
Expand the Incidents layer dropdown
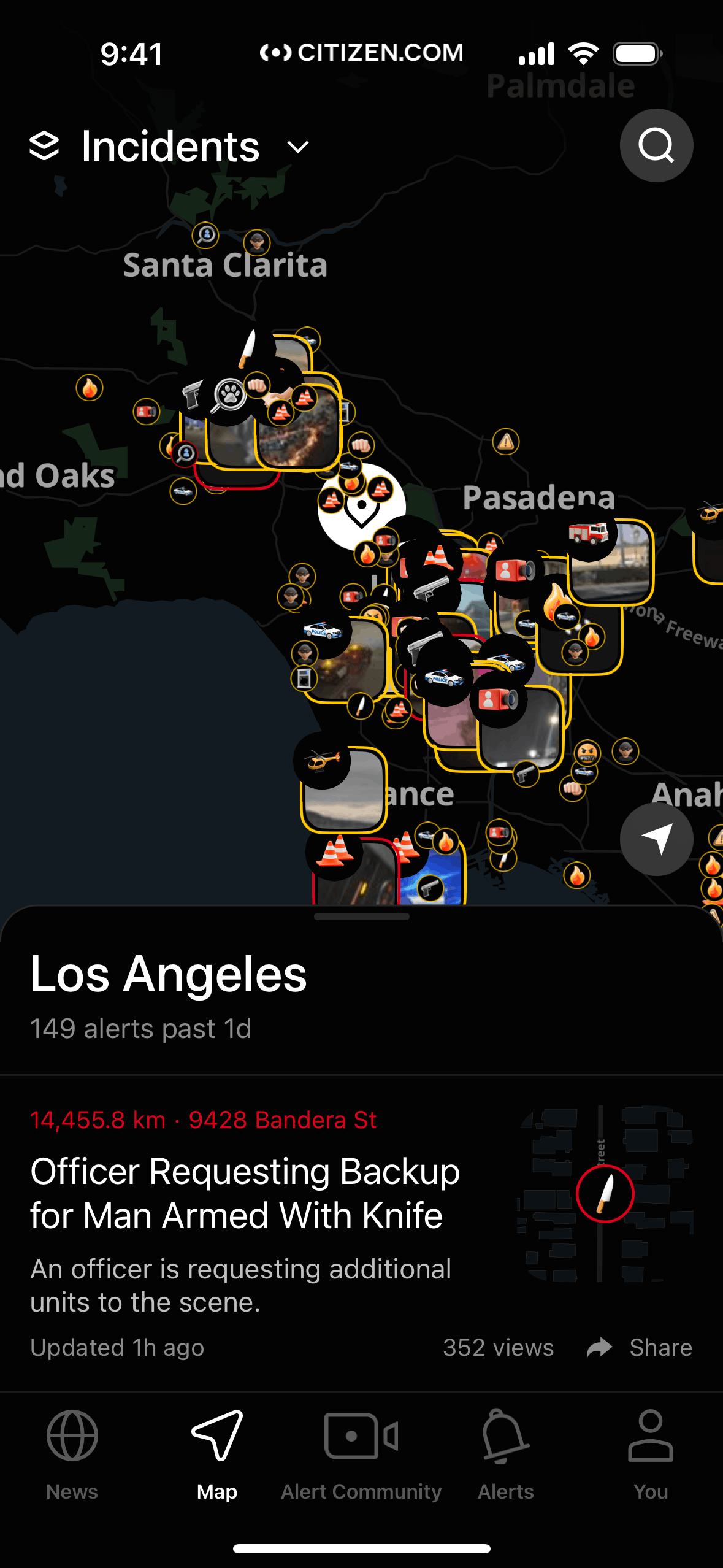(298, 147)
